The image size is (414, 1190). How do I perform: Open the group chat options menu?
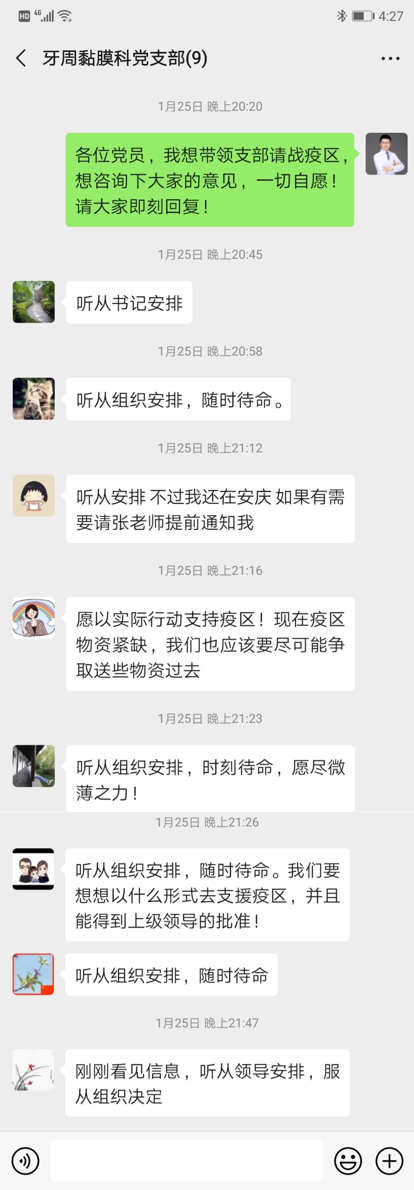[x=390, y=58]
